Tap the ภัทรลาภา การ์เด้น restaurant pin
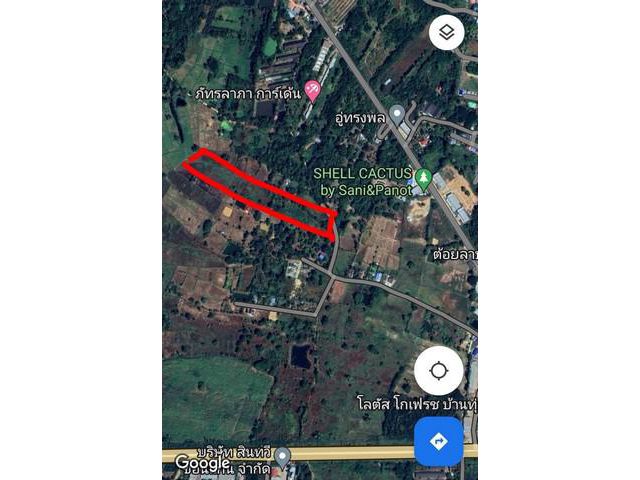This screenshot has width=640, height=480. click(x=312, y=90)
